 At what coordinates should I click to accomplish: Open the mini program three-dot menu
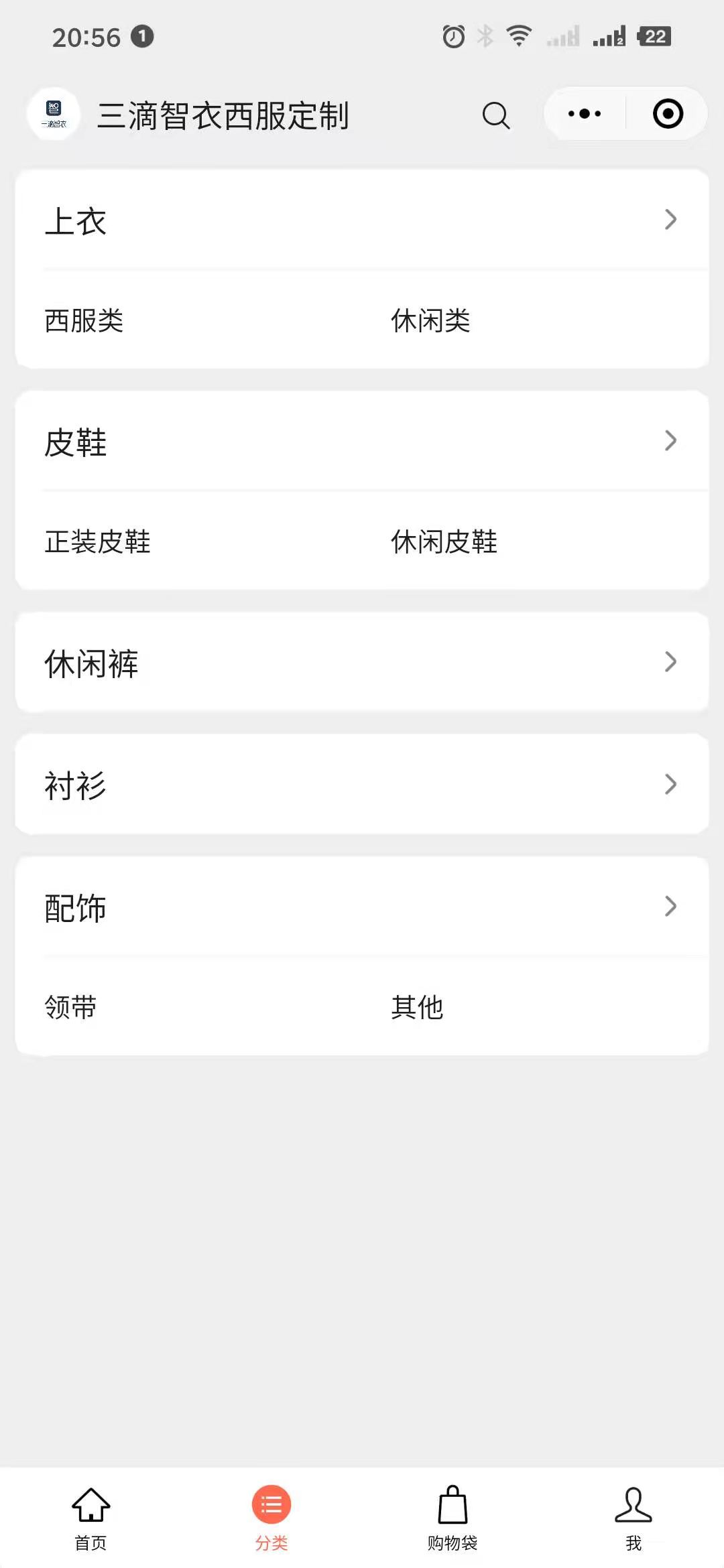[585, 114]
